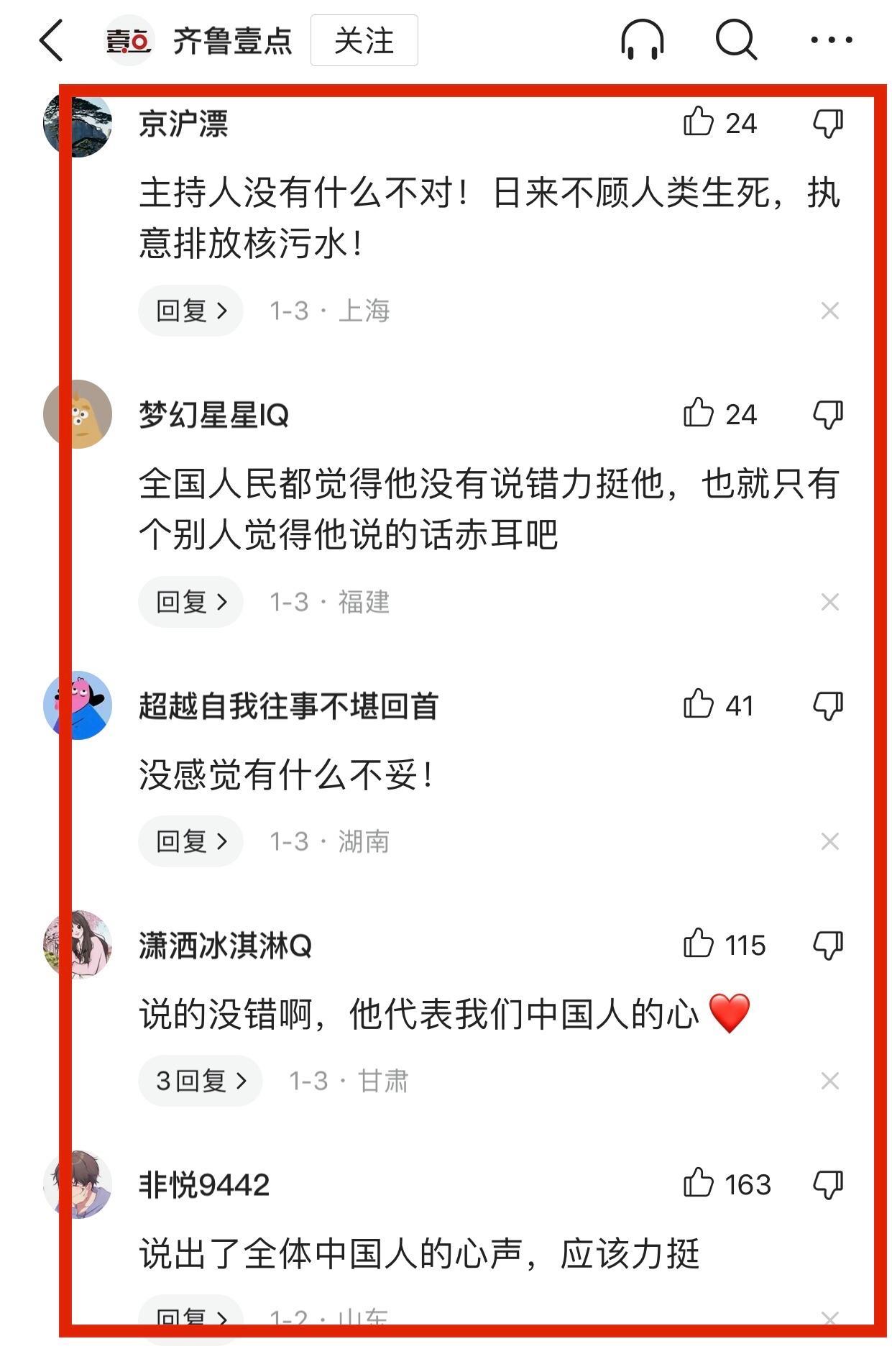Image resolution: width=892 pixels, height=1372 pixels.
Task: Open the search magnifier
Action: (736, 40)
